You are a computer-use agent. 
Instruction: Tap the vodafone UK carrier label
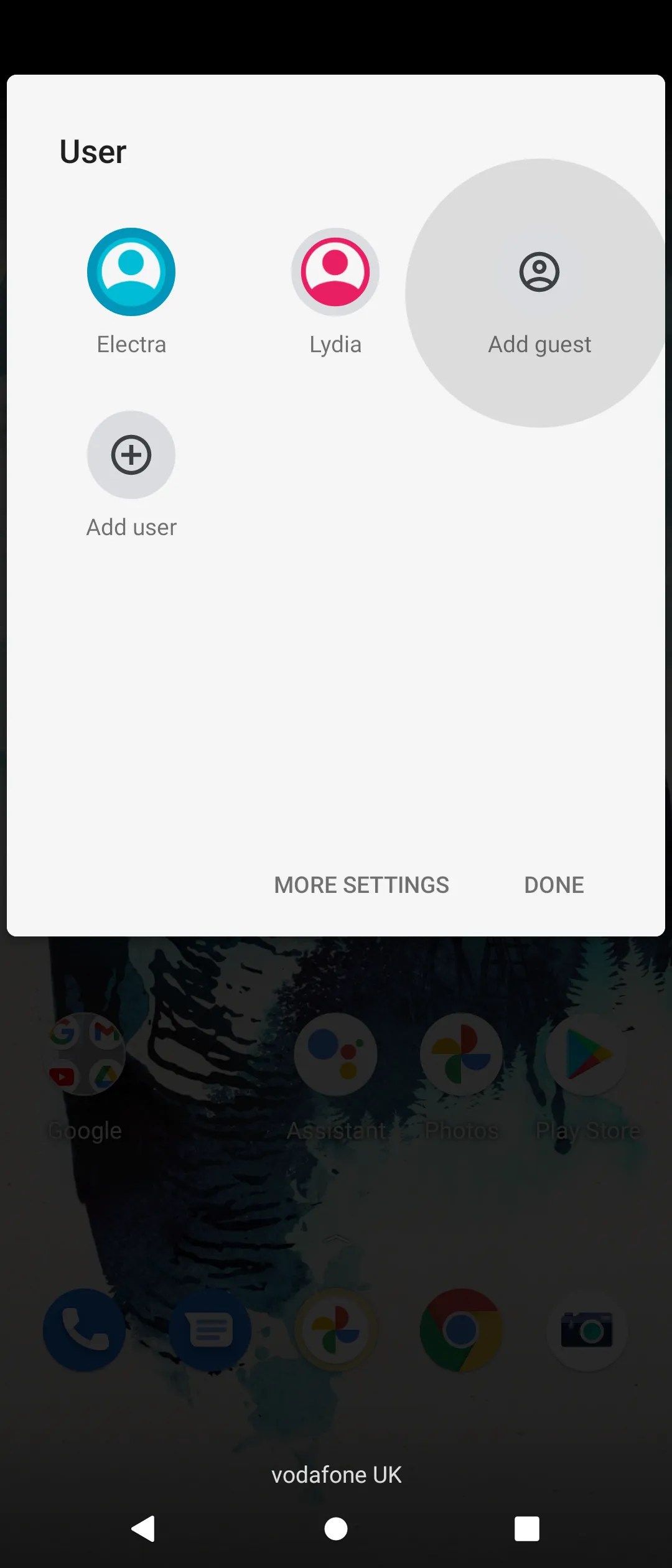[336, 1473]
